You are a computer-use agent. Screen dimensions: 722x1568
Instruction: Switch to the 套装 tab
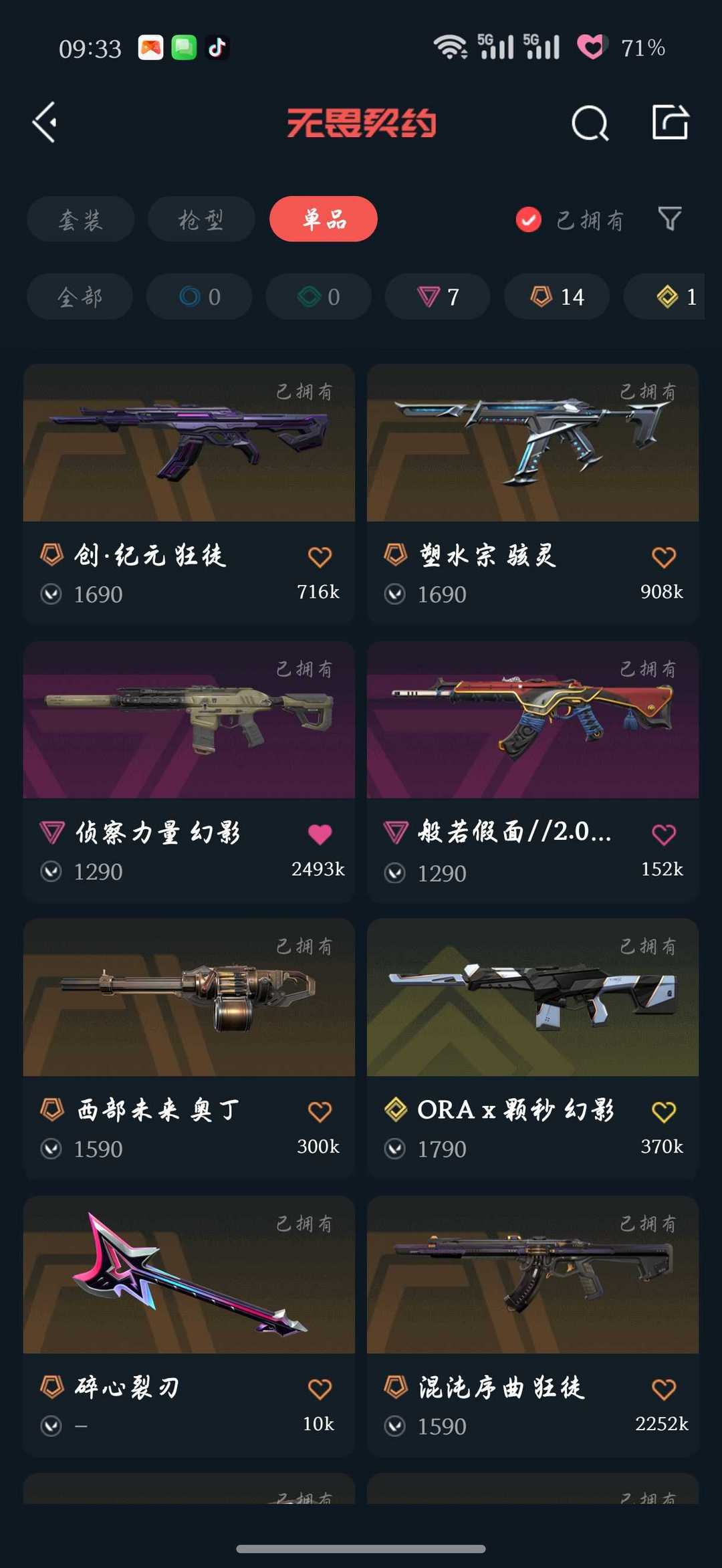tap(81, 219)
